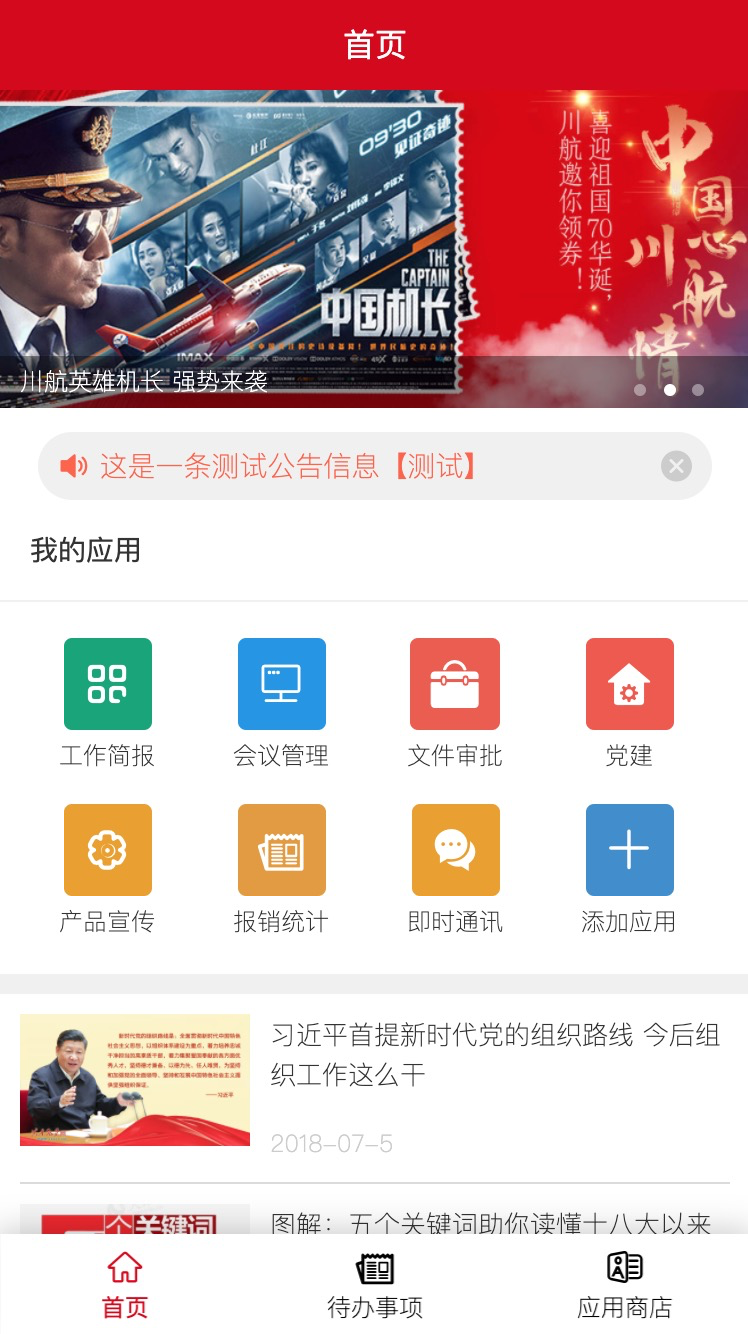Viewport: 748px width, 1334px height.
Task: Open the 文件审批 app
Action: [455, 684]
